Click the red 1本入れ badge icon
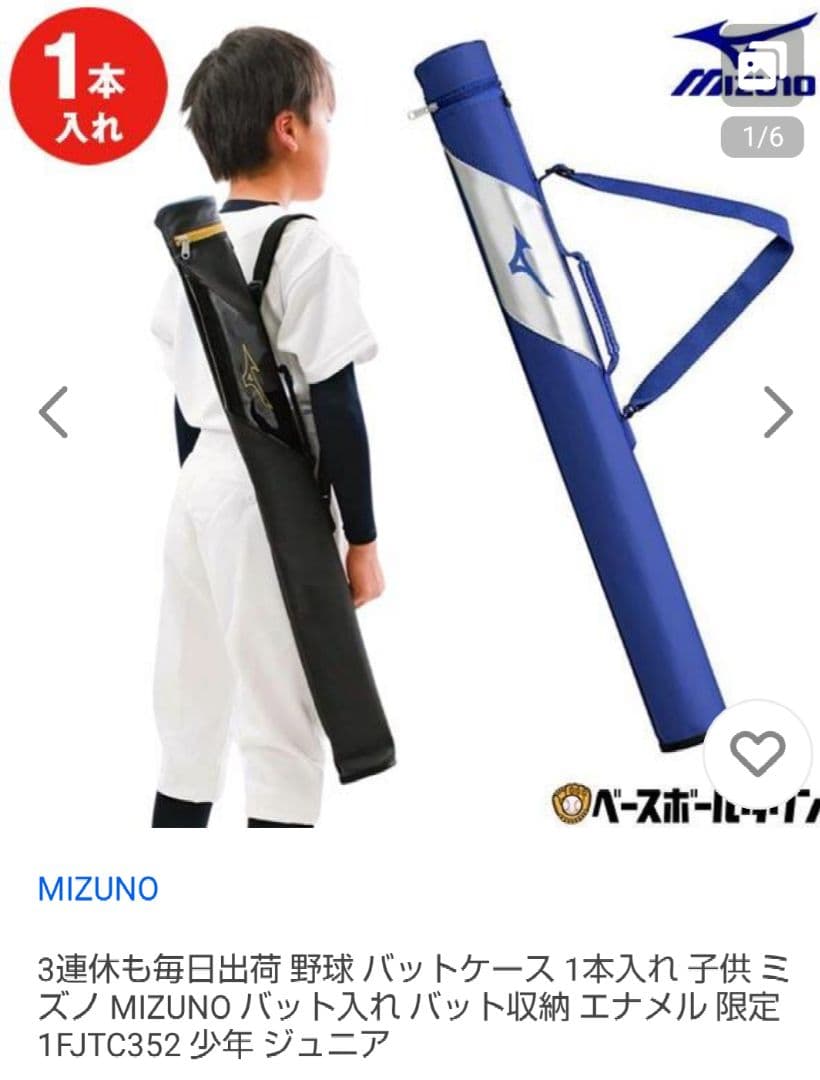The height and width of the screenshot is (1080, 820). point(88,88)
